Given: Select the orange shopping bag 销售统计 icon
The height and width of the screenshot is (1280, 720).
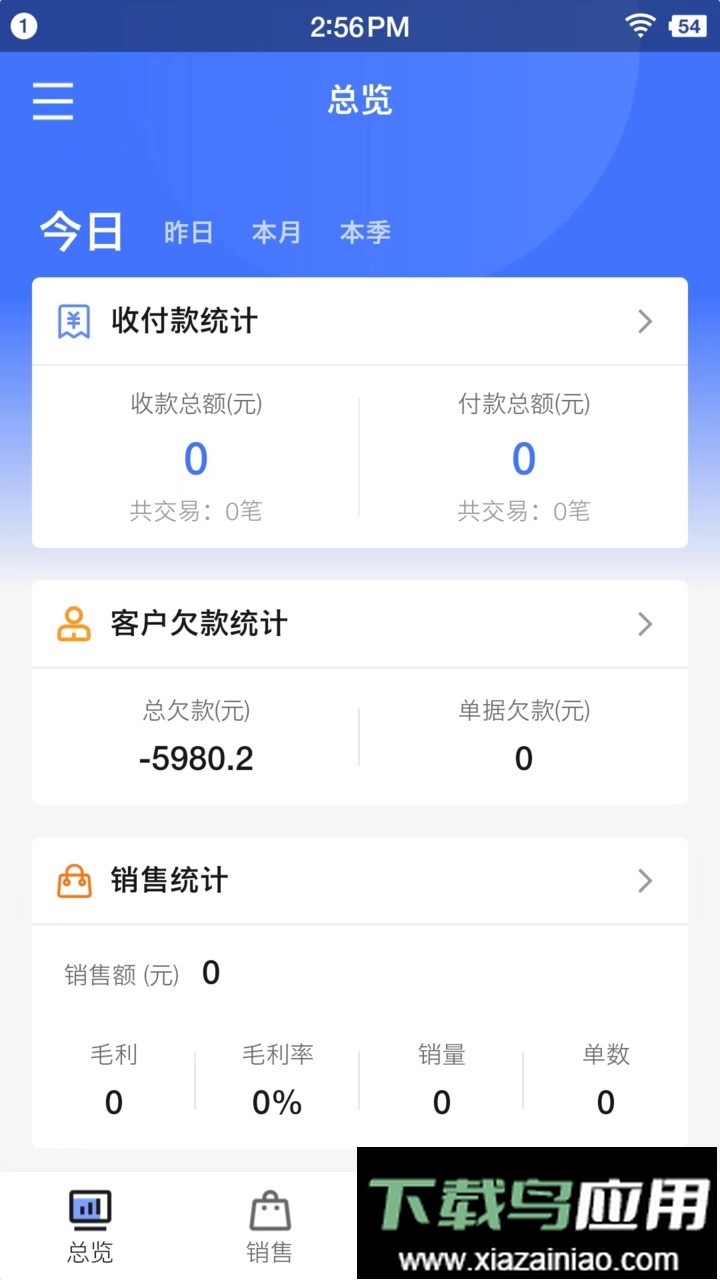Looking at the screenshot, I should coord(72,880).
